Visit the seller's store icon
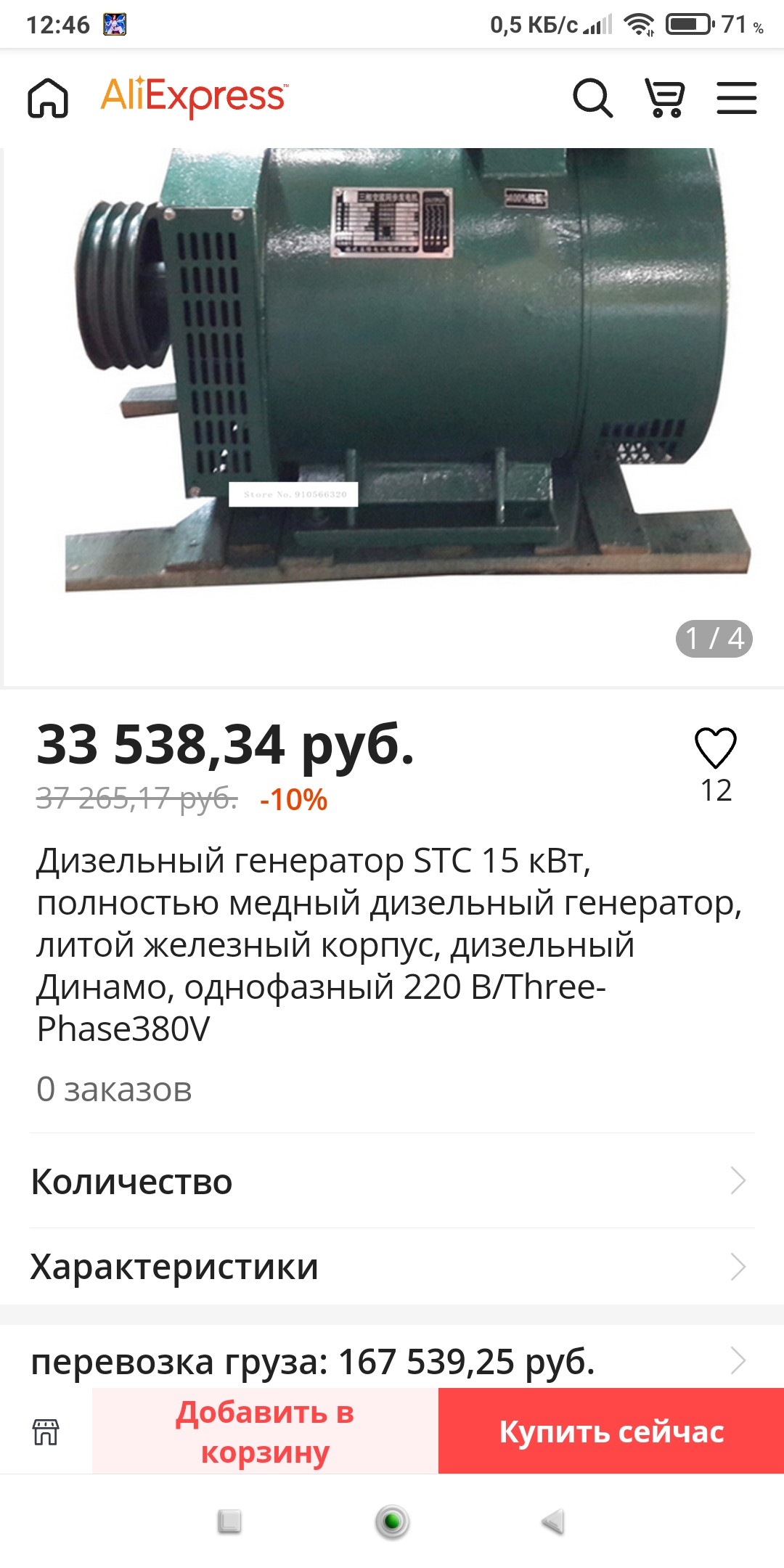 pos(46,1432)
